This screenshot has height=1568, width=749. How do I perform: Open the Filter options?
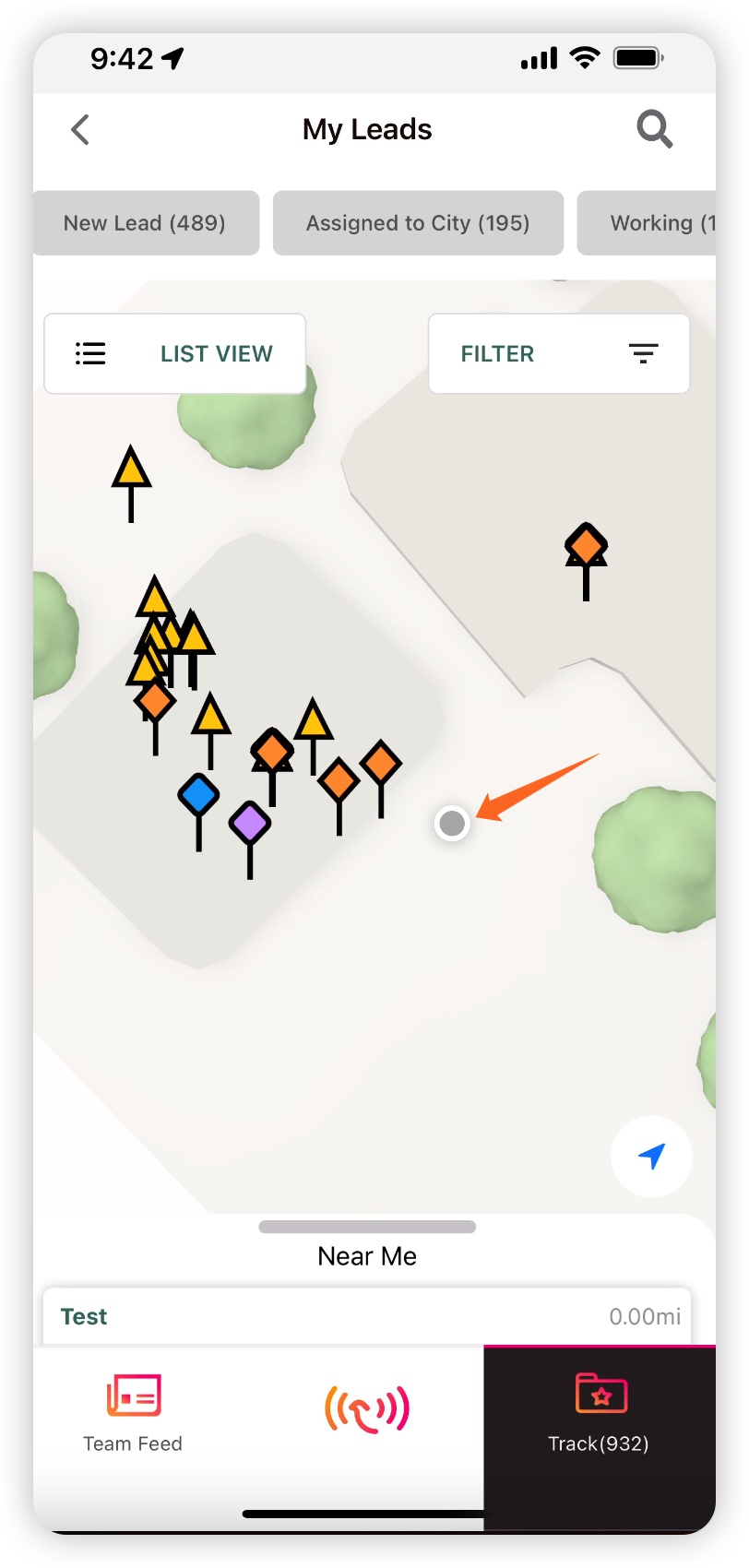point(559,354)
